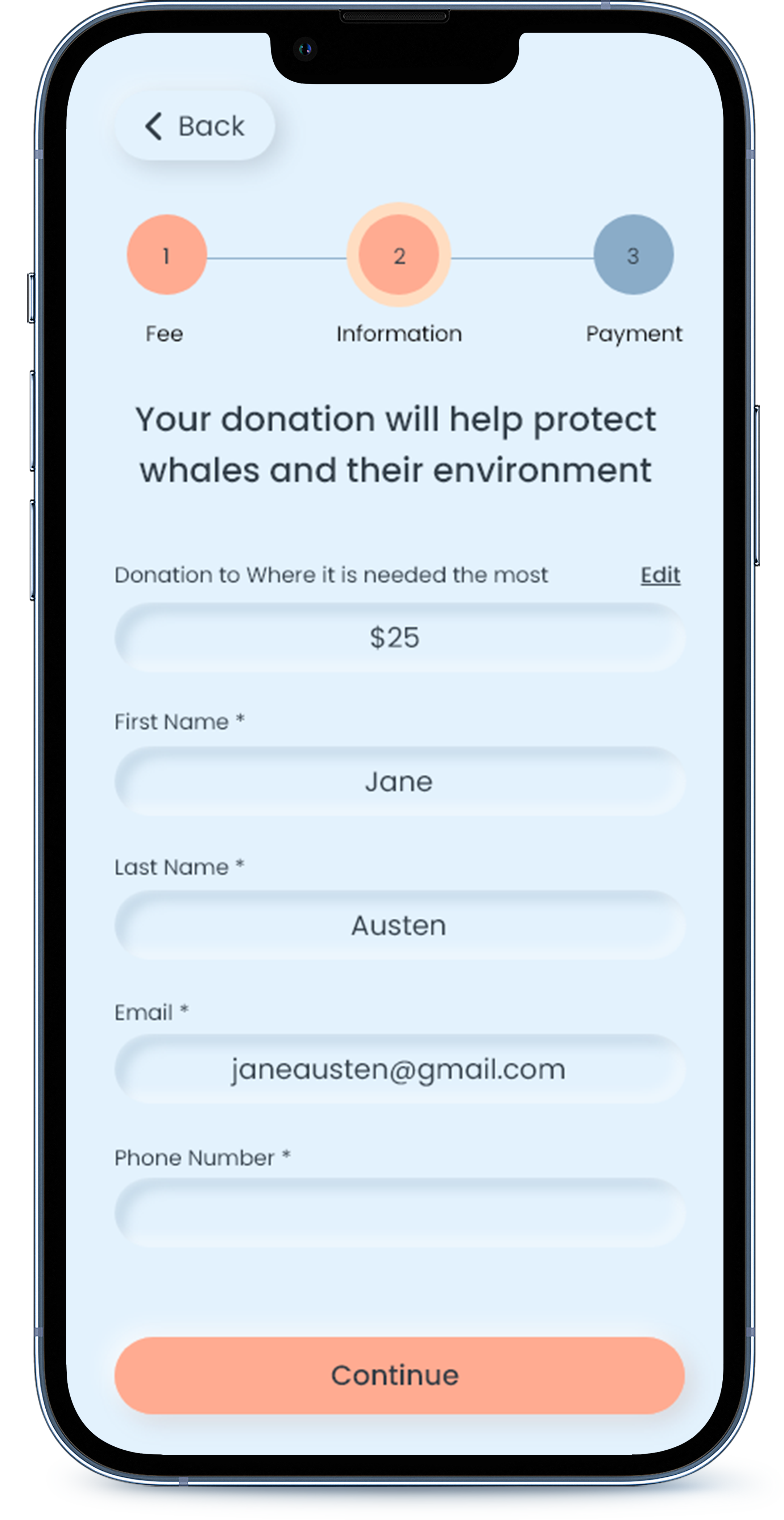This screenshot has height=1520, width=784.
Task: Focus the Email field
Action: 399,1069
